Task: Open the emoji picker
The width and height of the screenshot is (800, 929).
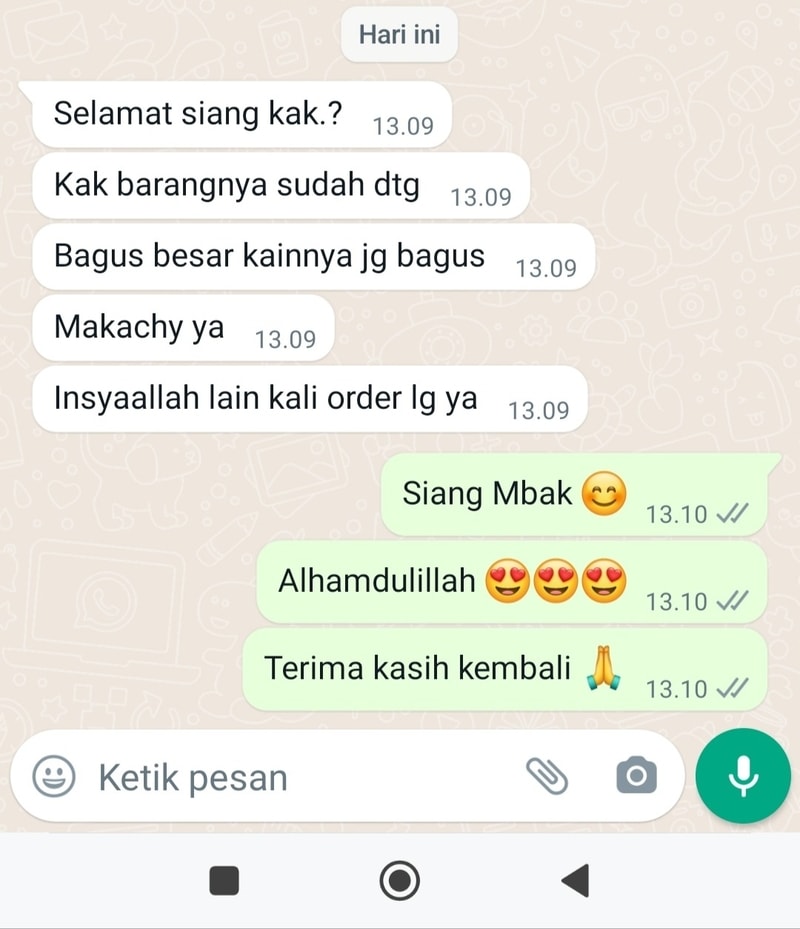Action: pos(53,776)
